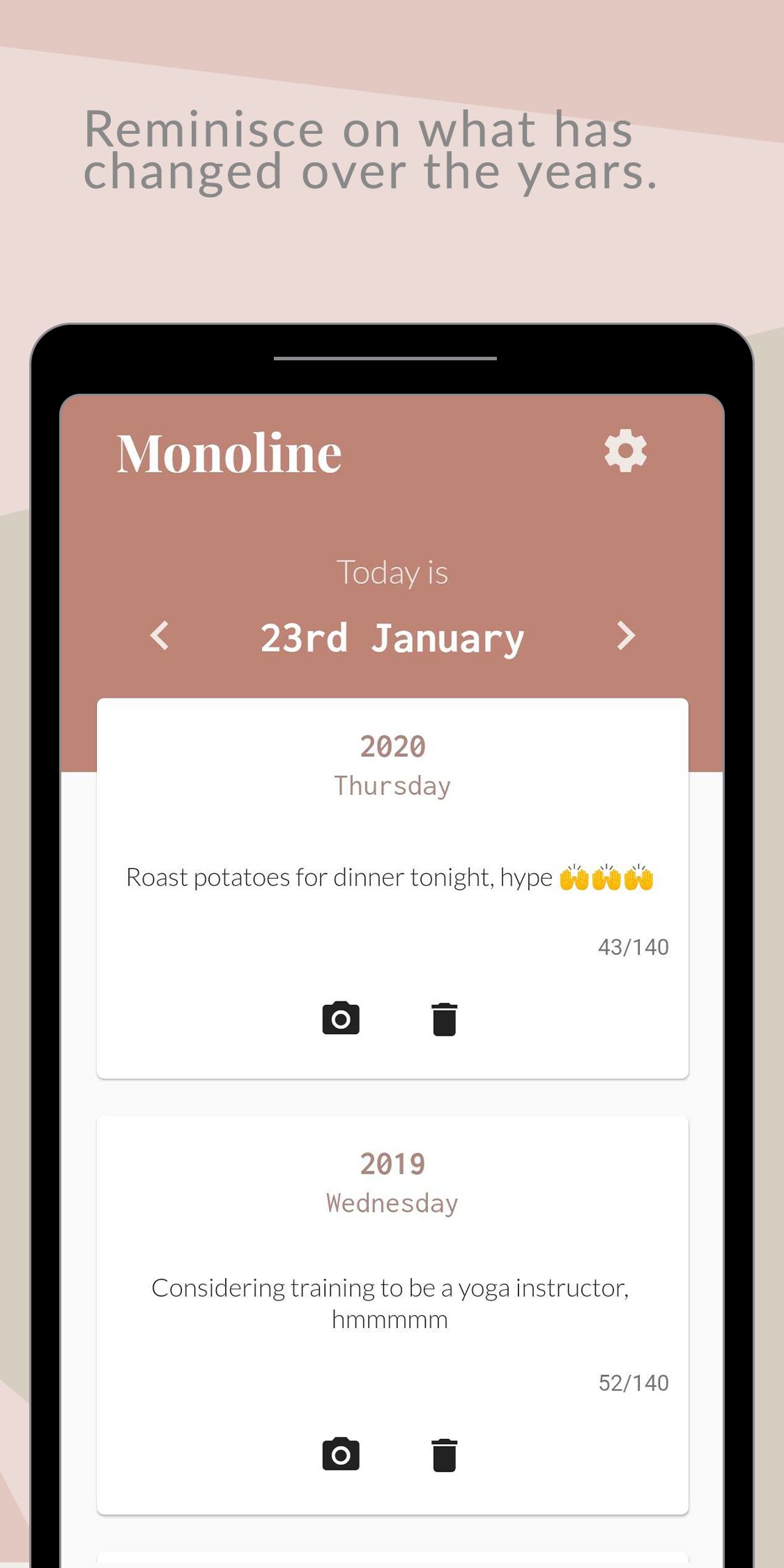Select the 23rd January date heading
Image resolution: width=784 pixels, height=1568 pixels.
click(392, 636)
